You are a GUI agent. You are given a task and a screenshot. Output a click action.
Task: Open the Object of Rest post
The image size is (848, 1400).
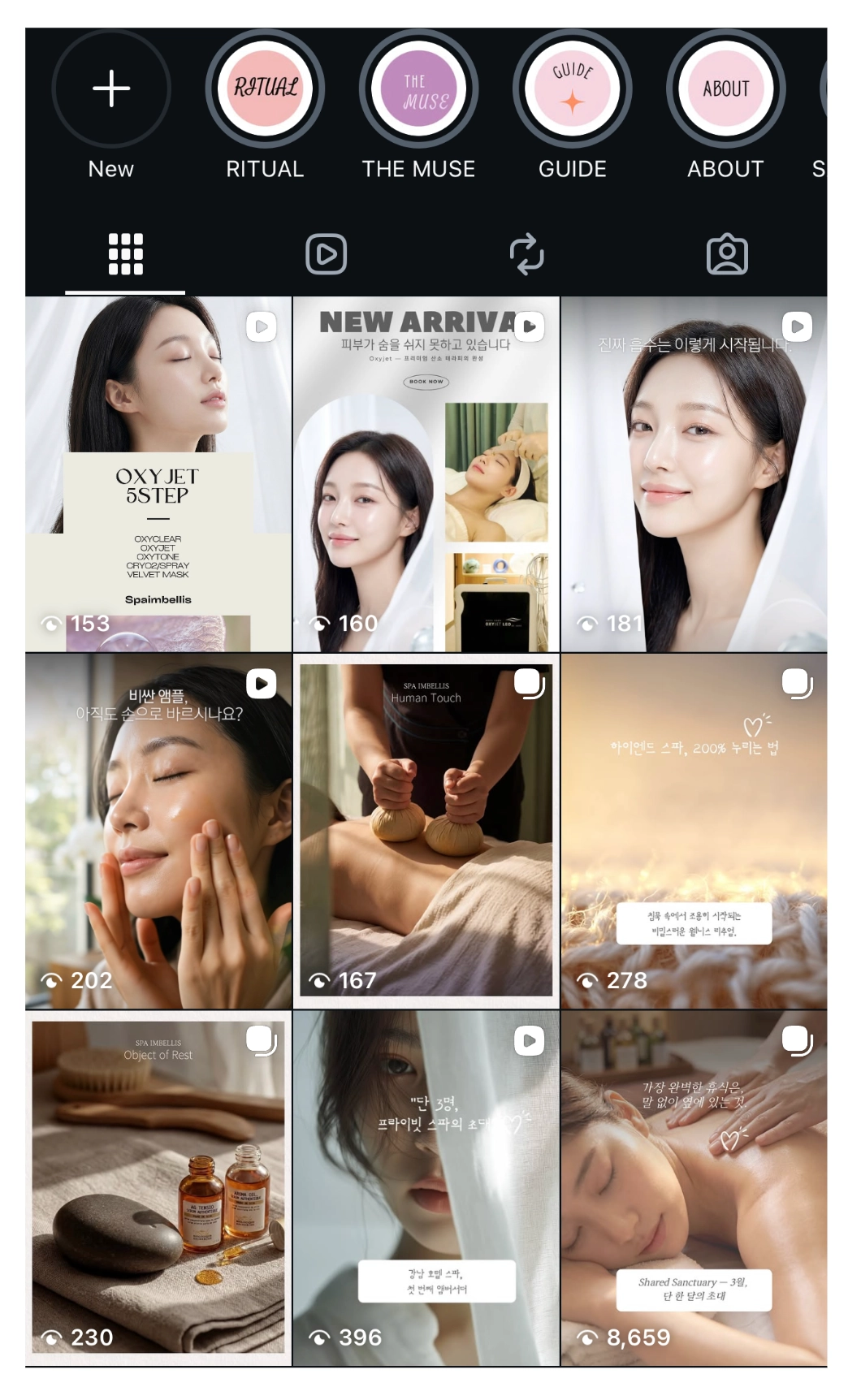tap(158, 1187)
